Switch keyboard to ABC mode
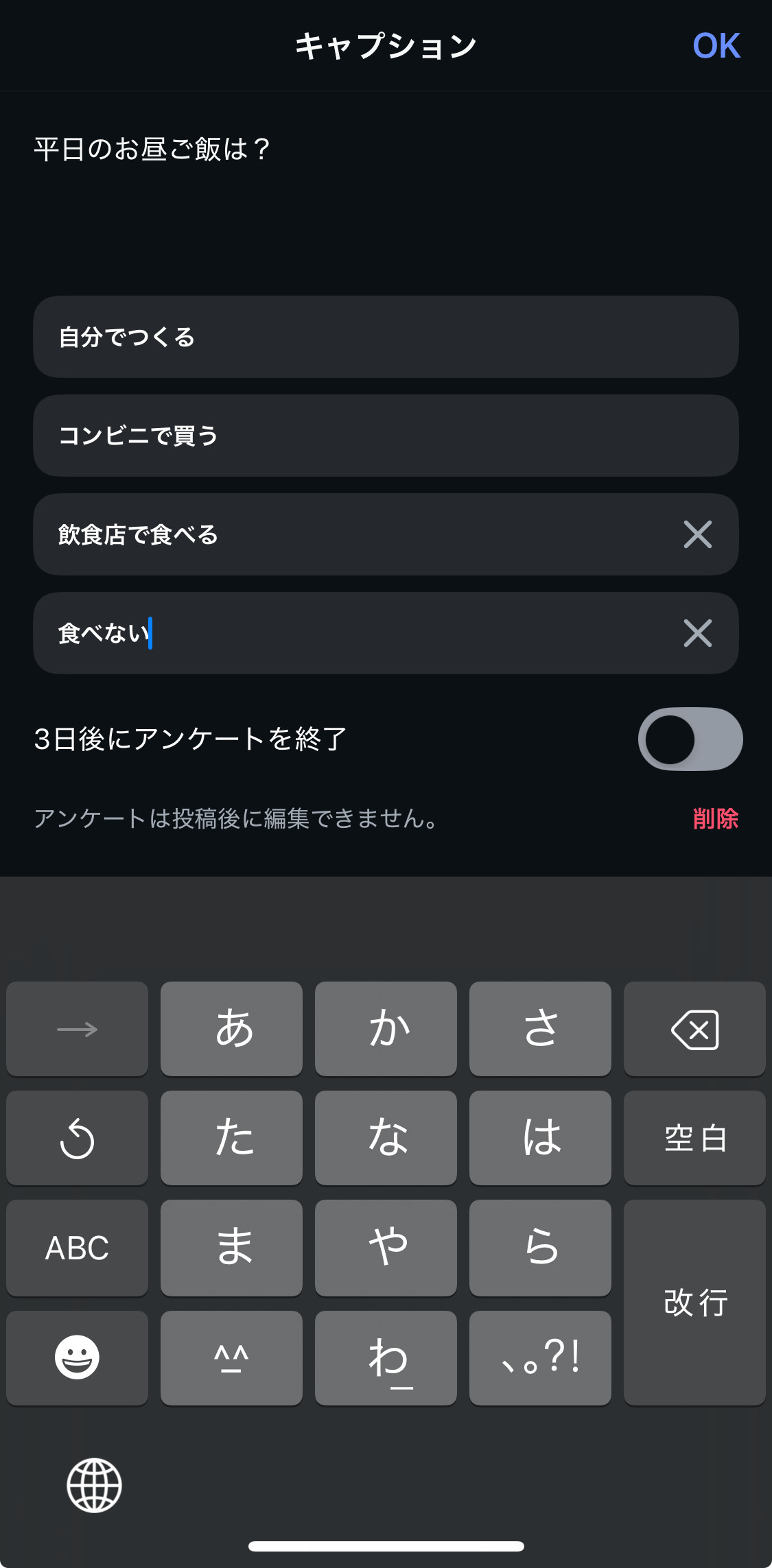Viewport: 772px width, 1568px height. pyautogui.click(x=77, y=1248)
